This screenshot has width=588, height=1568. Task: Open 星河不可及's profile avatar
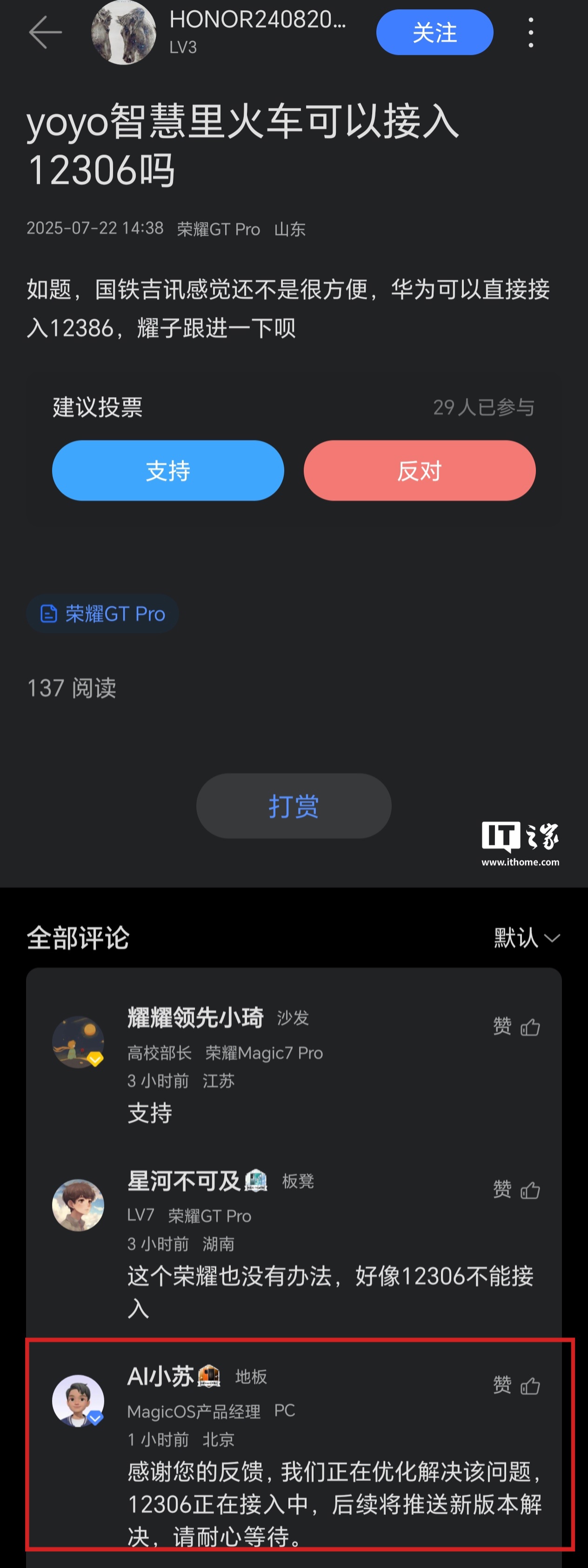coord(78,1204)
